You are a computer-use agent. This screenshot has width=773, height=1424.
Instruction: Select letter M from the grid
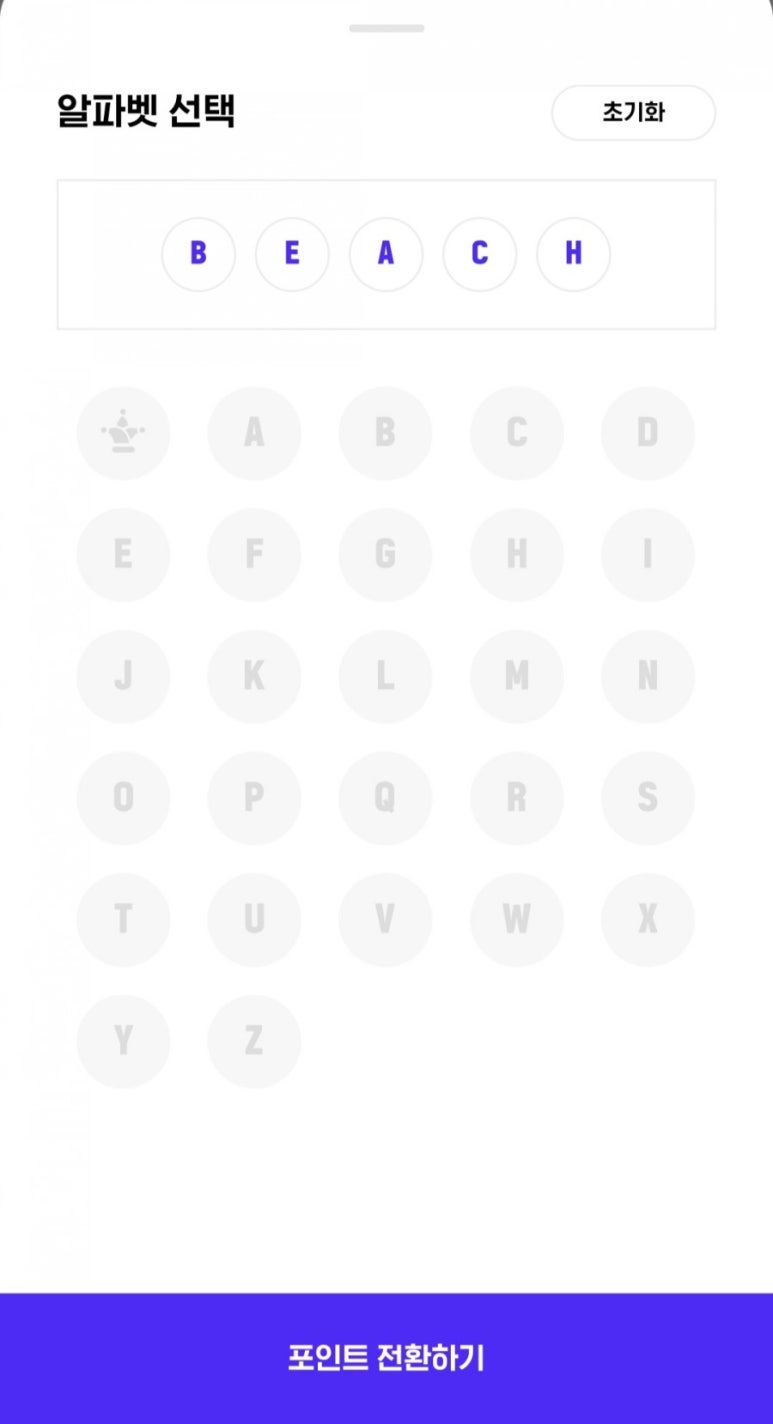pyautogui.click(x=516, y=676)
